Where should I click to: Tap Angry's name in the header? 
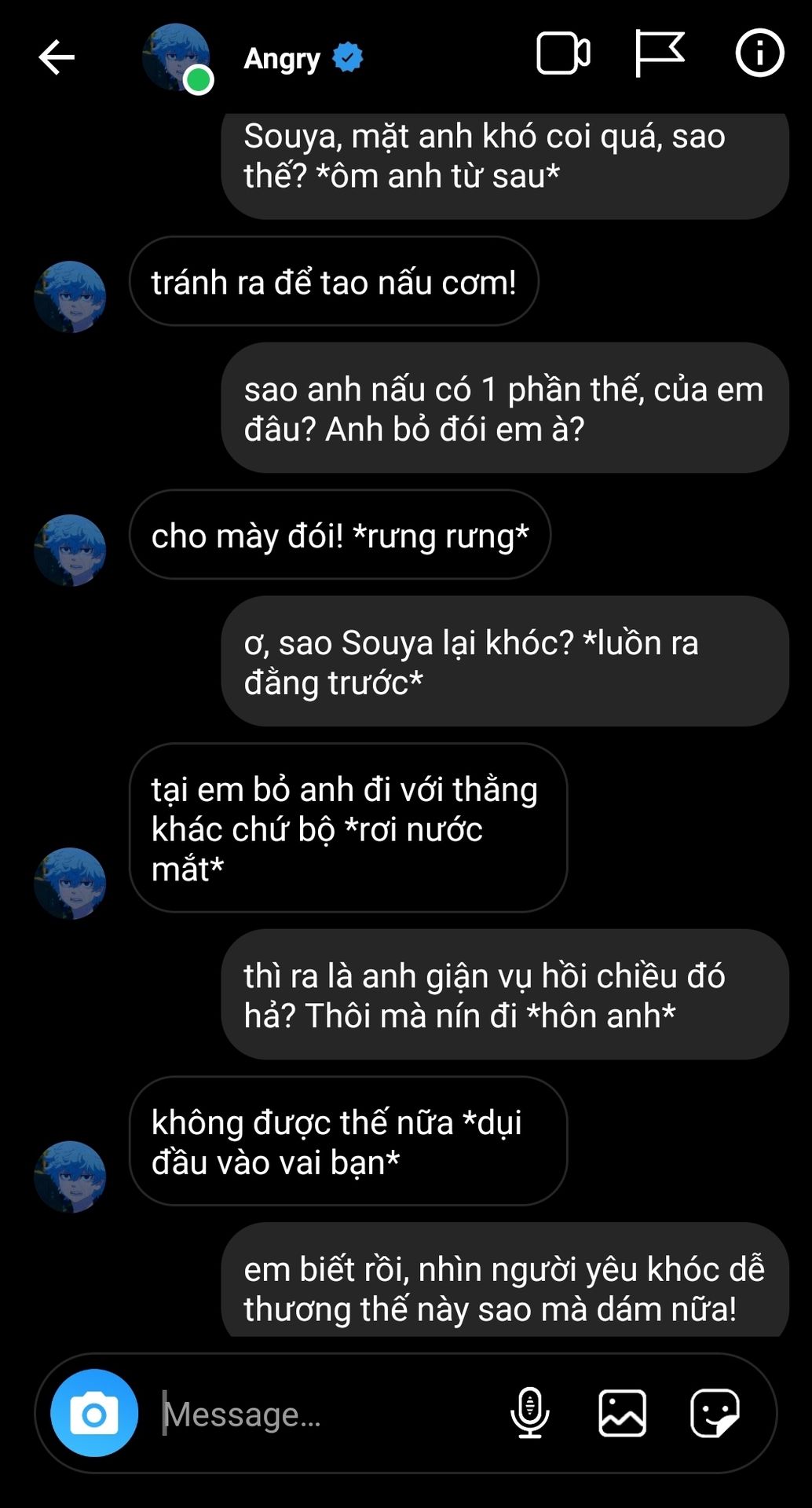click(282, 58)
